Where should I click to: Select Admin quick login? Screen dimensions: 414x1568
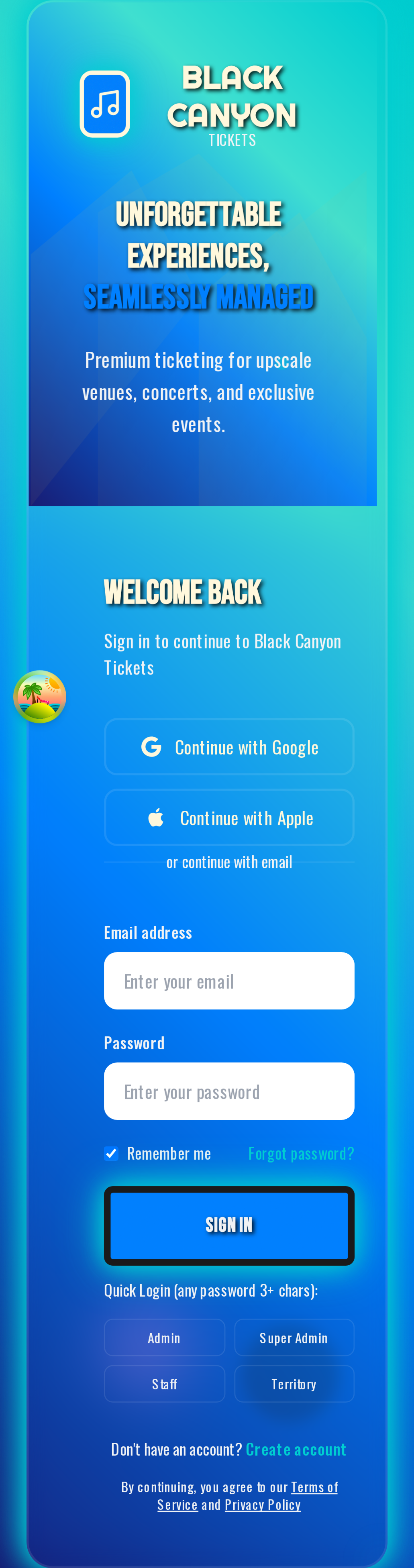(x=164, y=1338)
